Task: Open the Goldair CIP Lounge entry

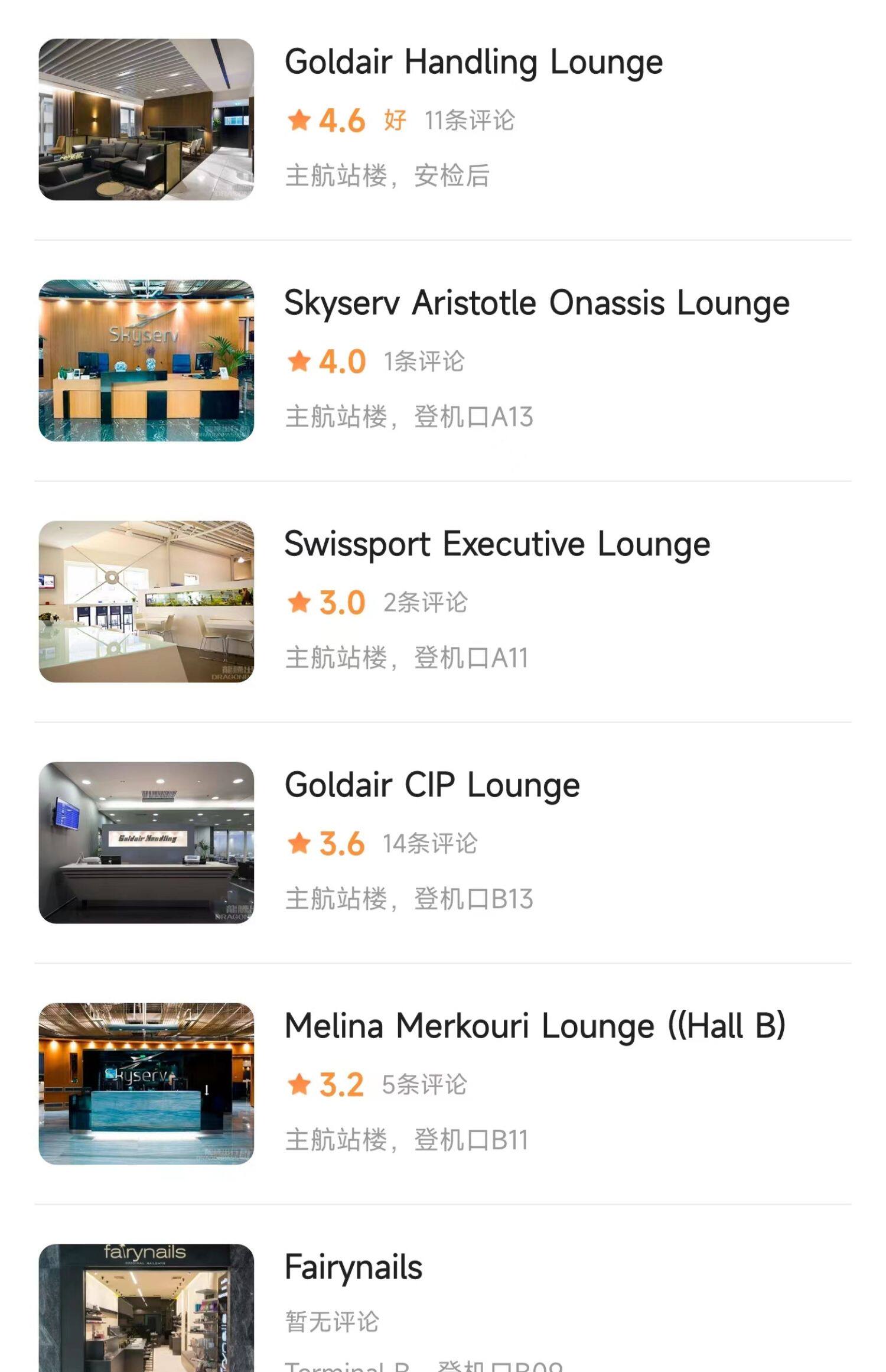Action: pyautogui.click(x=432, y=786)
